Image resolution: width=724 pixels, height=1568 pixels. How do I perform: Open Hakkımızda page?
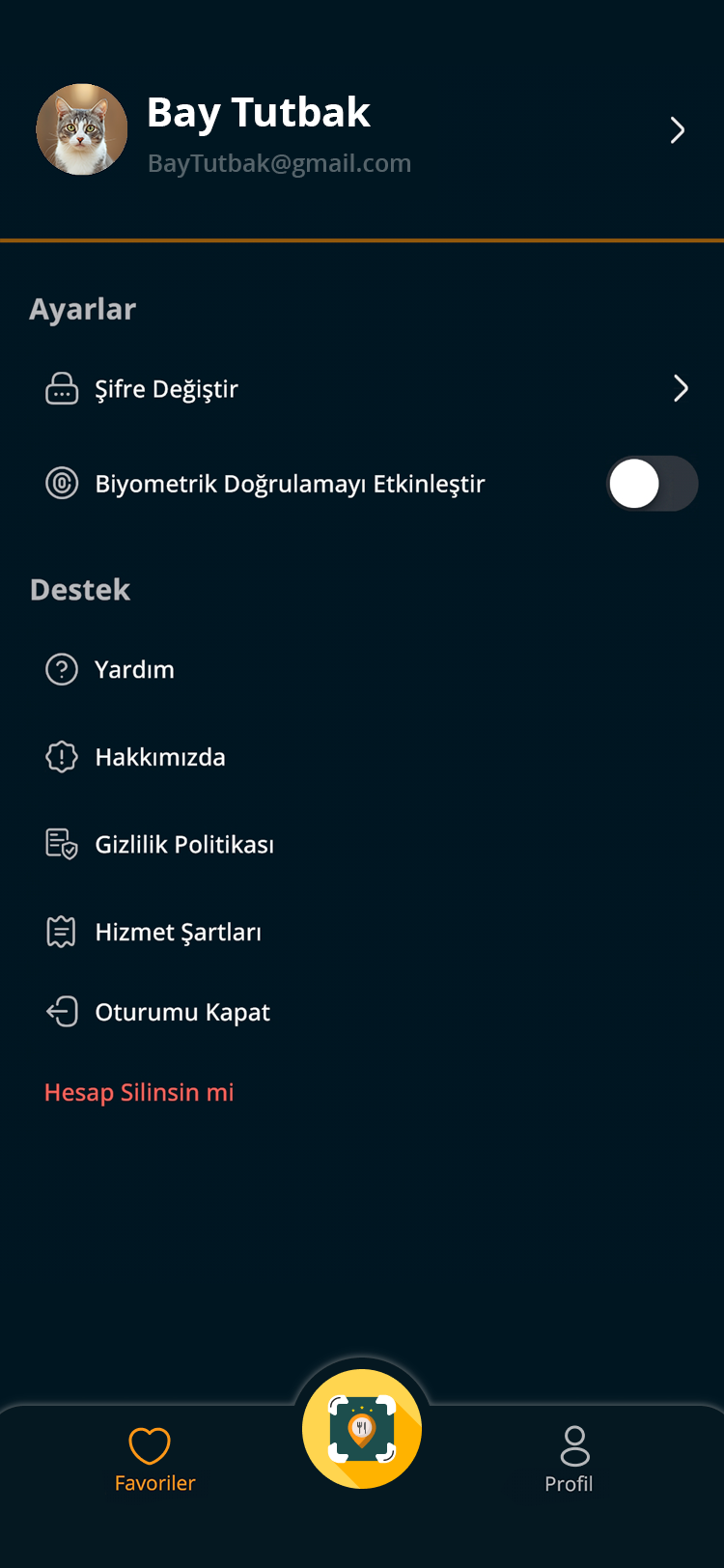click(x=159, y=757)
